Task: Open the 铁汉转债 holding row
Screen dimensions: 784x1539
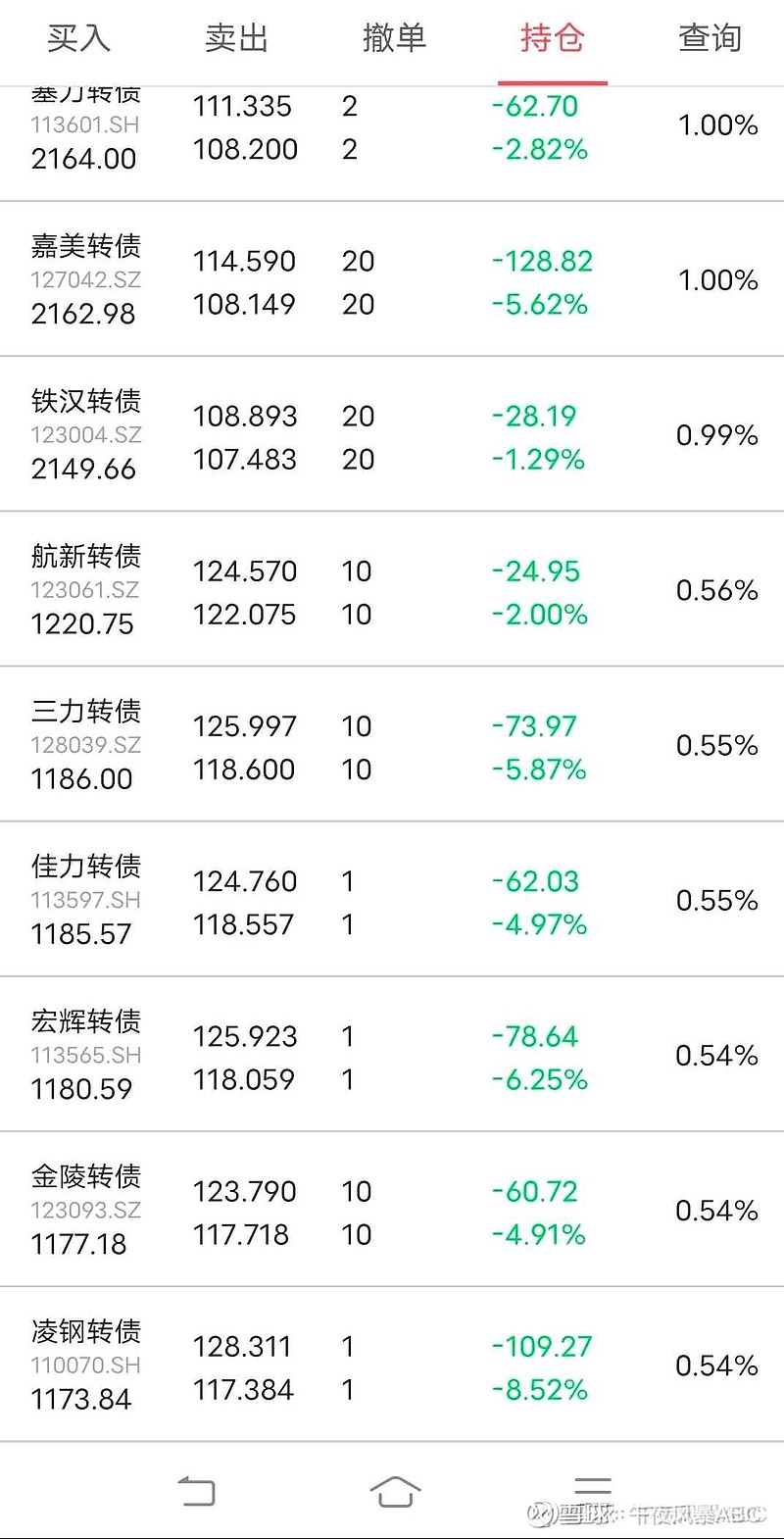Action: click(392, 434)
